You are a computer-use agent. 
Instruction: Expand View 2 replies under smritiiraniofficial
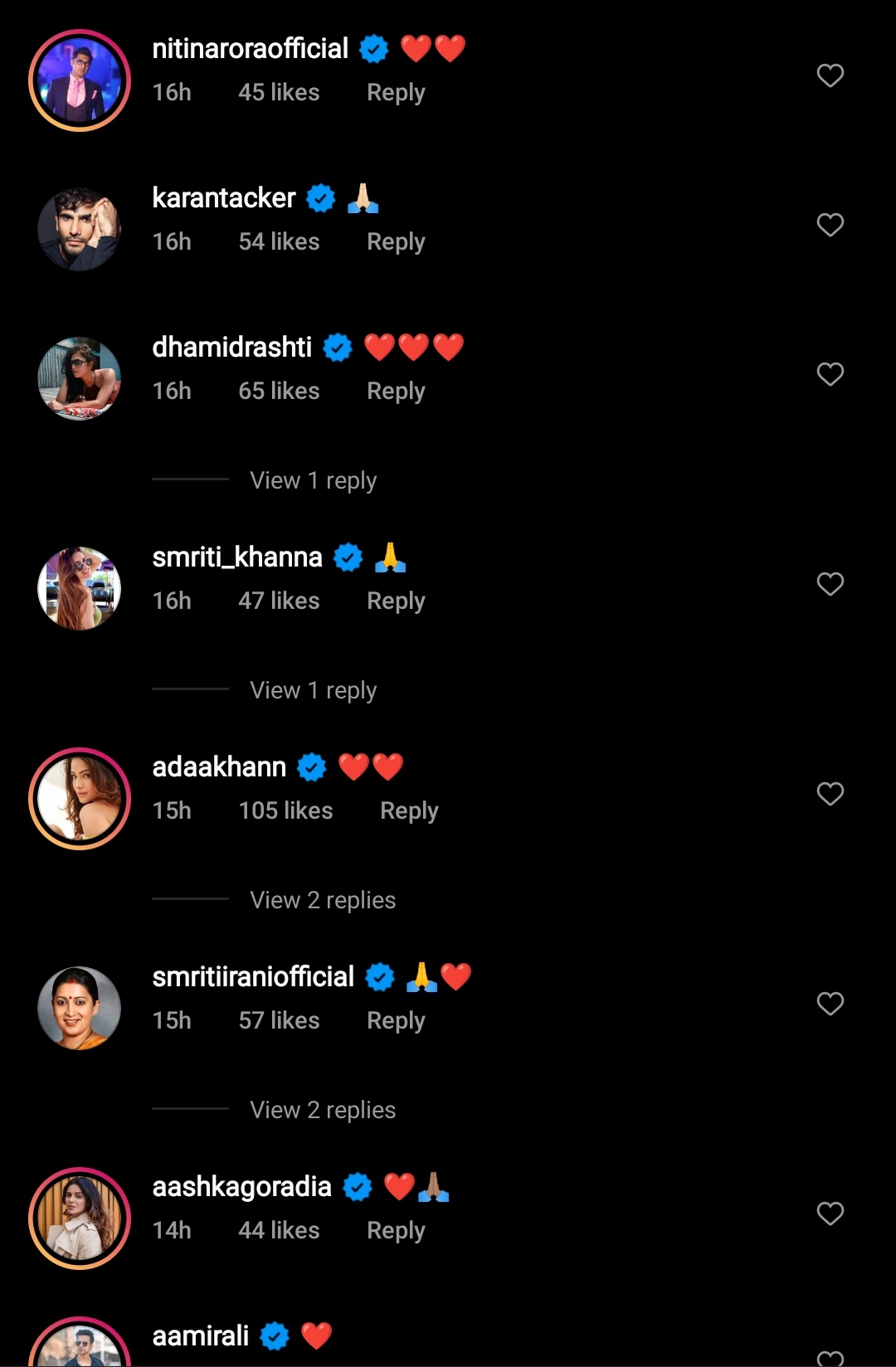coord(323,1109)
